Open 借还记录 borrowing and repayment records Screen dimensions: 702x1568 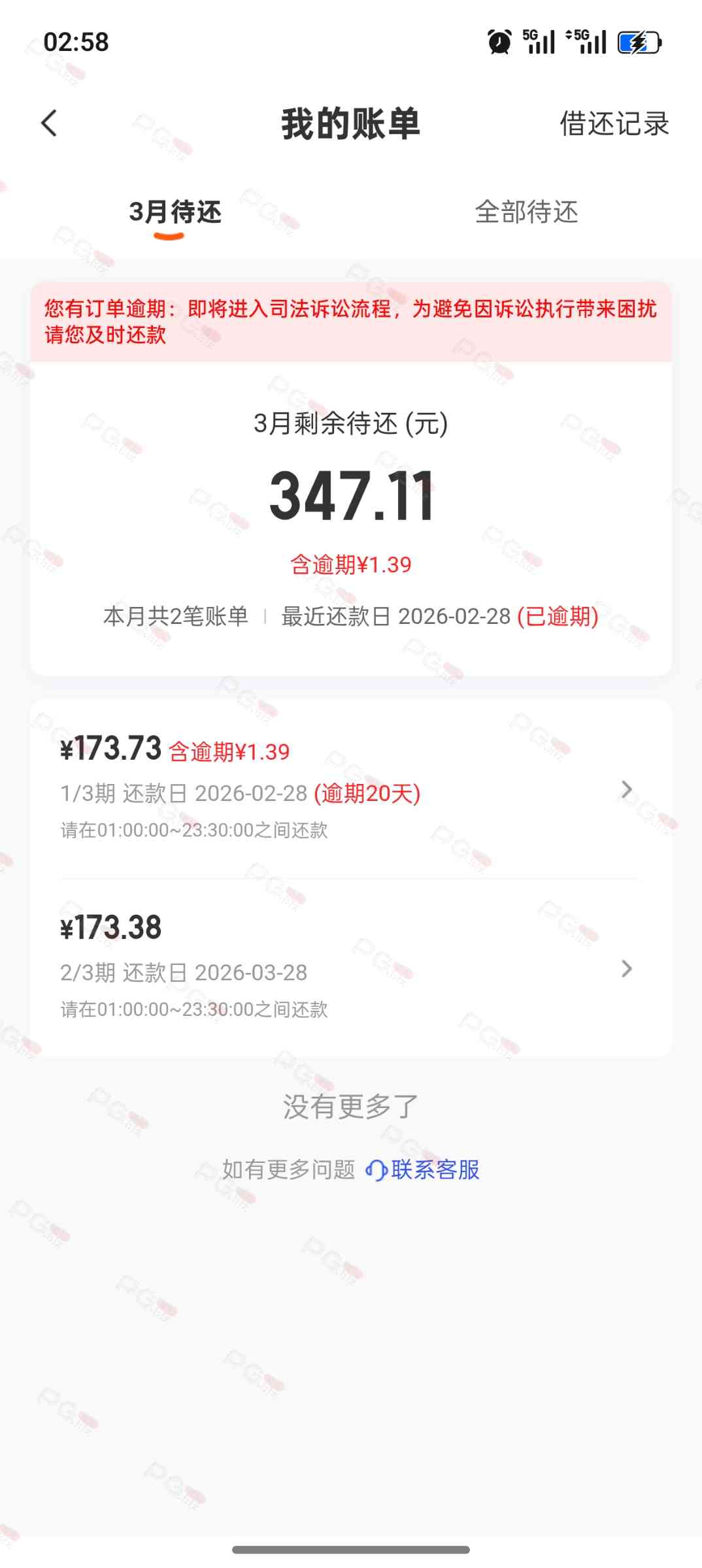(614, 124)
